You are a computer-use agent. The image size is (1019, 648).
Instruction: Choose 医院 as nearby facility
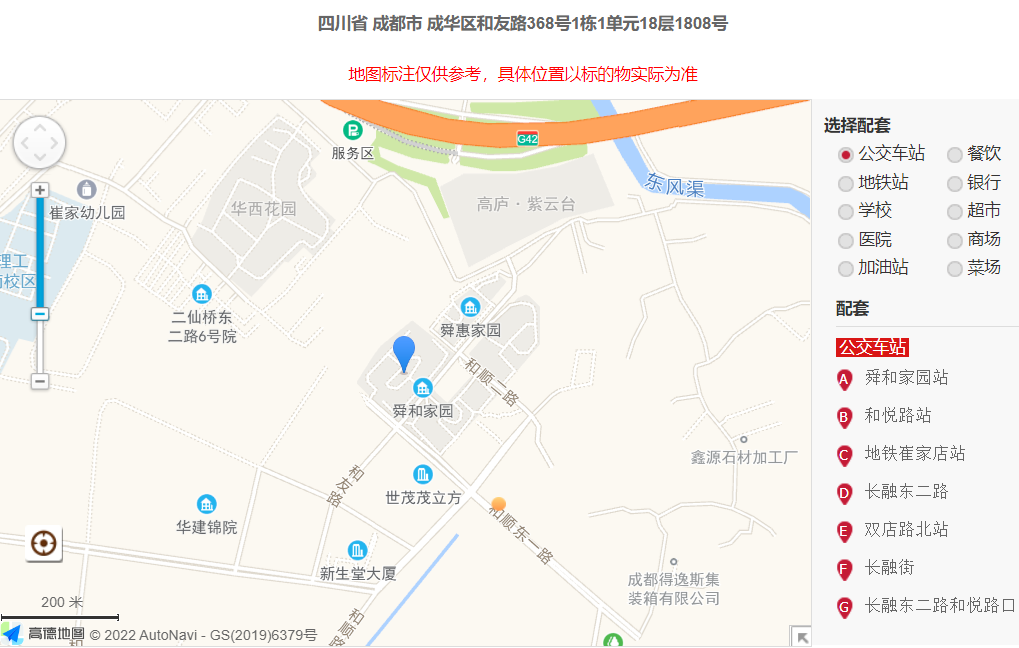846,241
